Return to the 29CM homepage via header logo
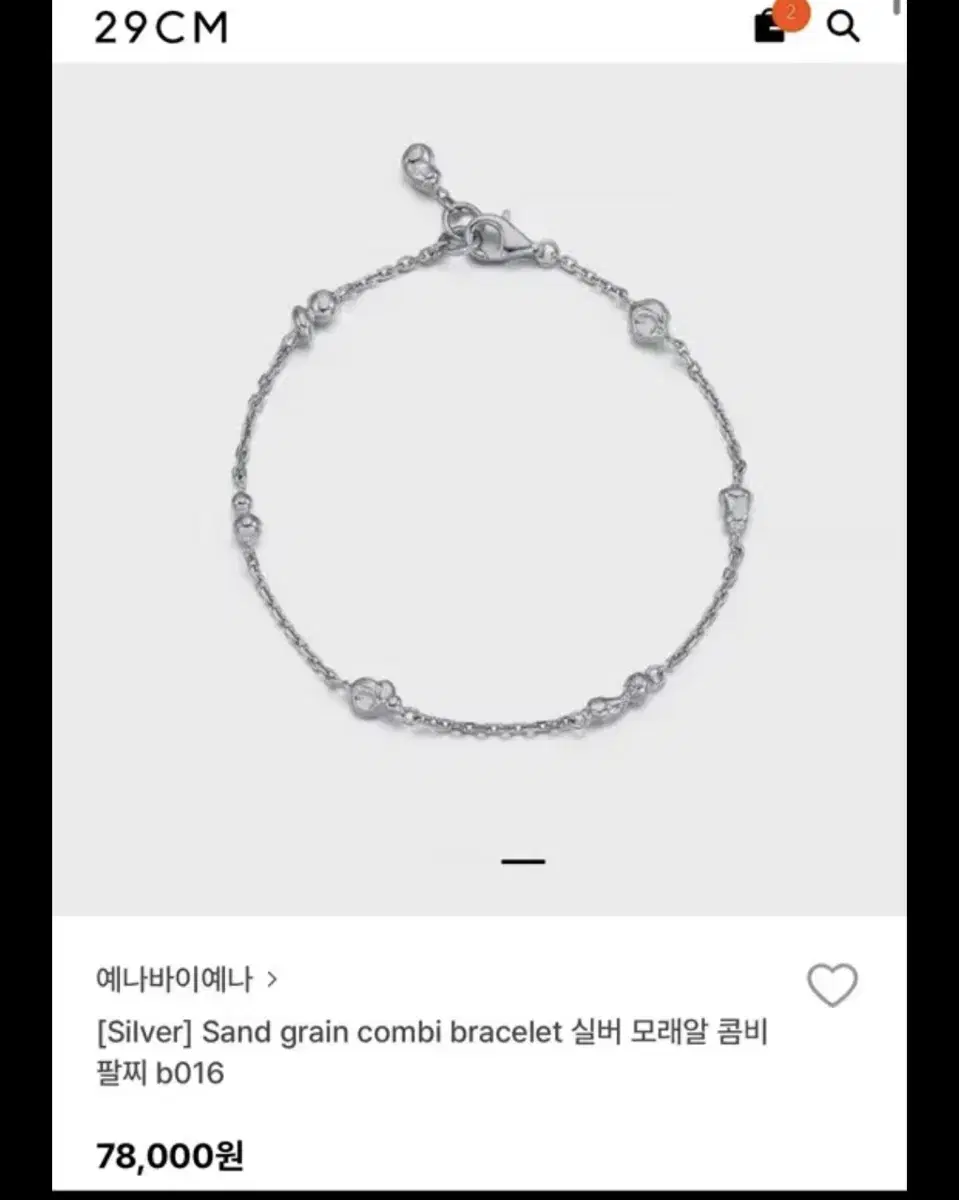Image resolution: width=959 pixels, height=1200 pixels. (x=160, y=28)
